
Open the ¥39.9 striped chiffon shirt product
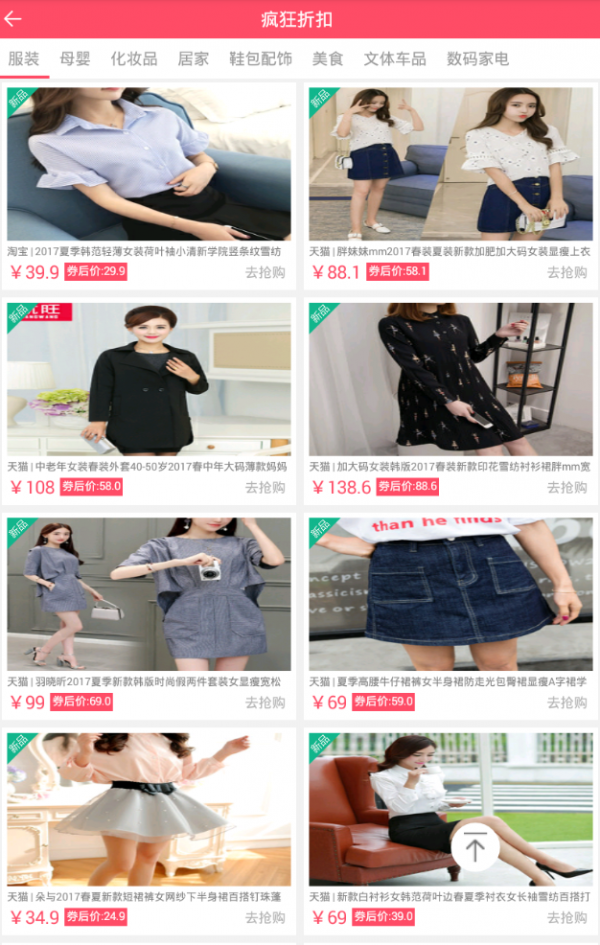click(x=149, y=165)
